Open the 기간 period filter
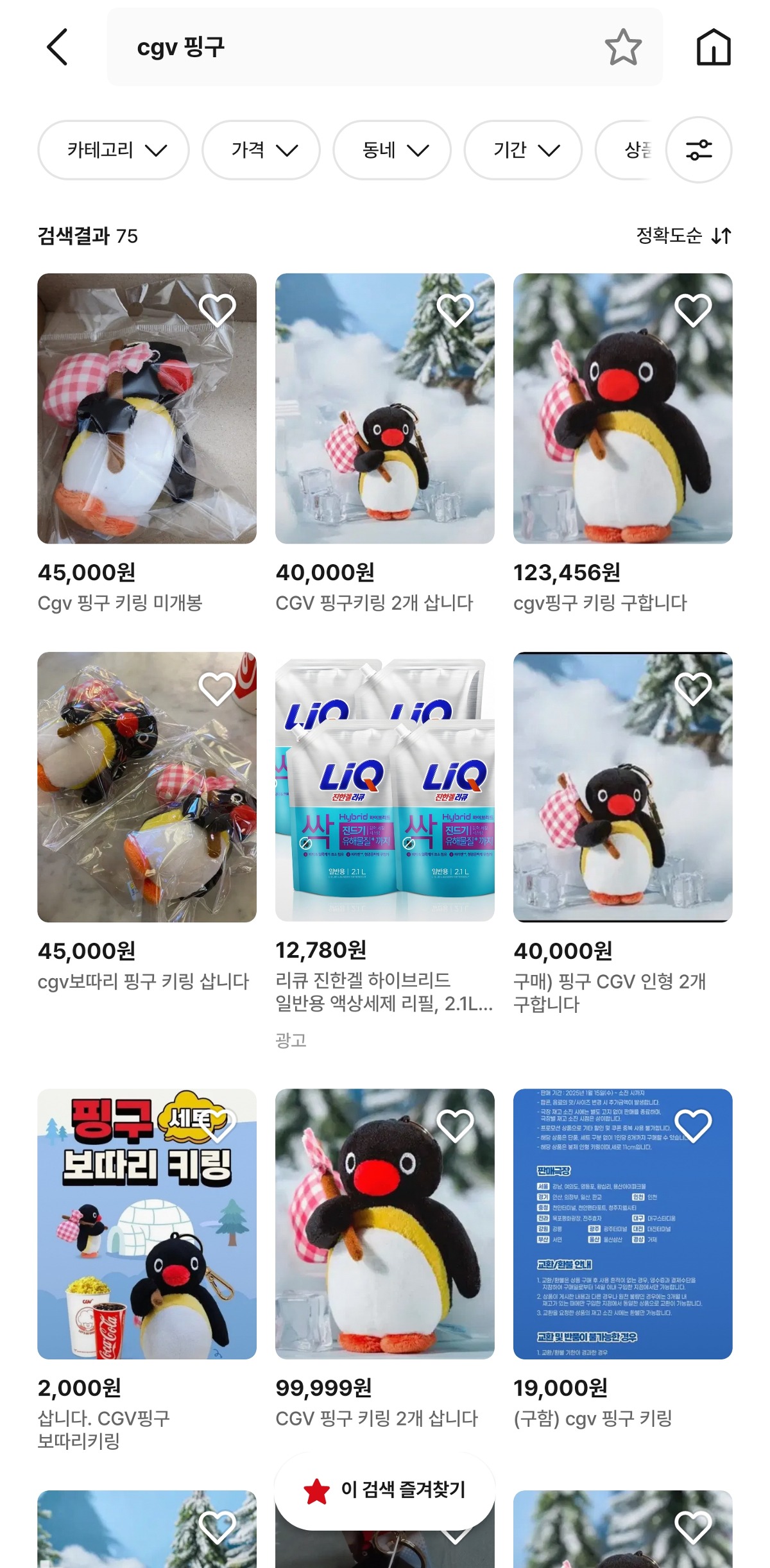Screen dimensions: 770x1568 pos(522,150)
